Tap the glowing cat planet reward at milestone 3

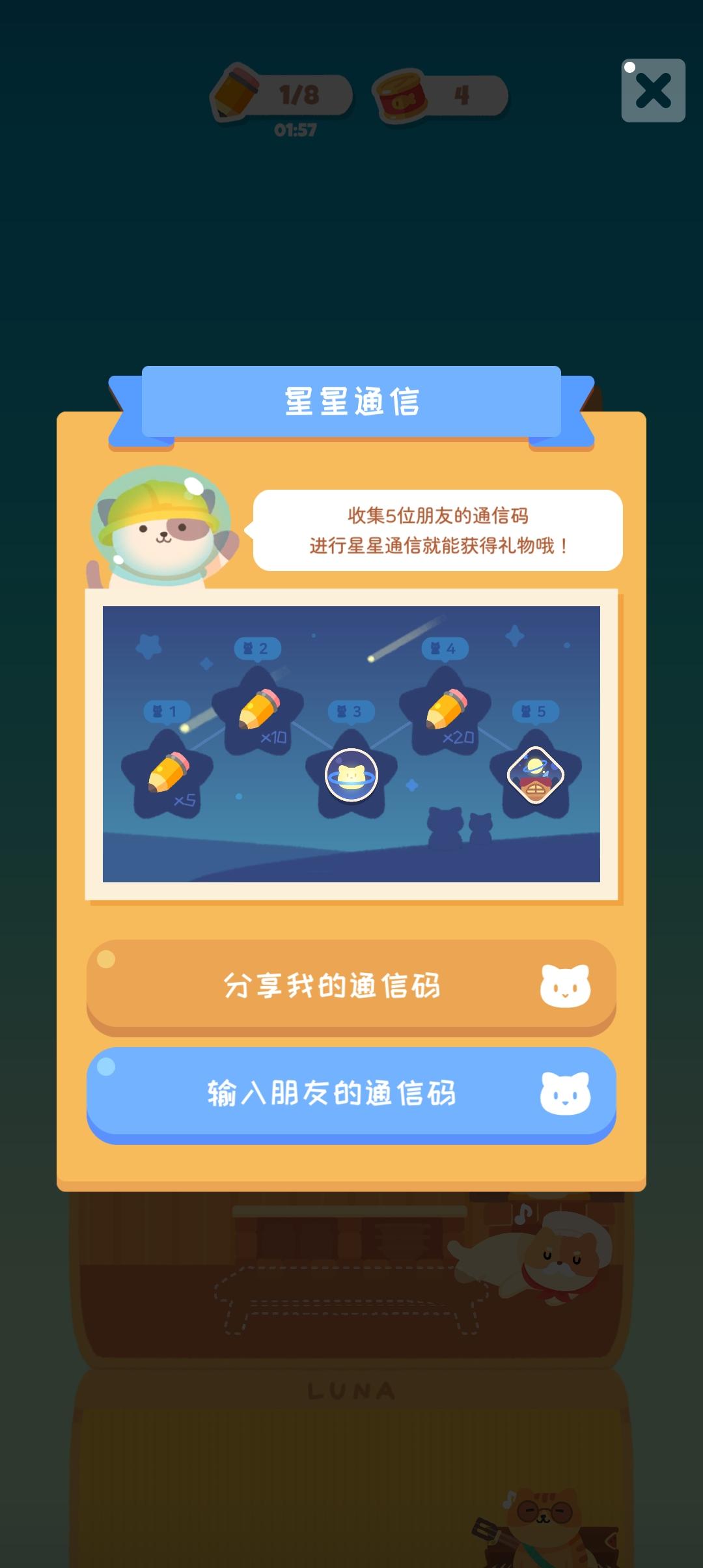[x=350, y=775]
